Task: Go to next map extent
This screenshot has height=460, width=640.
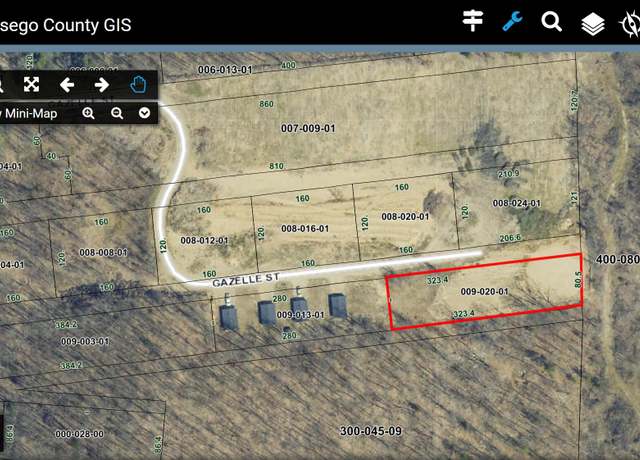Action: tap(101, 85)
